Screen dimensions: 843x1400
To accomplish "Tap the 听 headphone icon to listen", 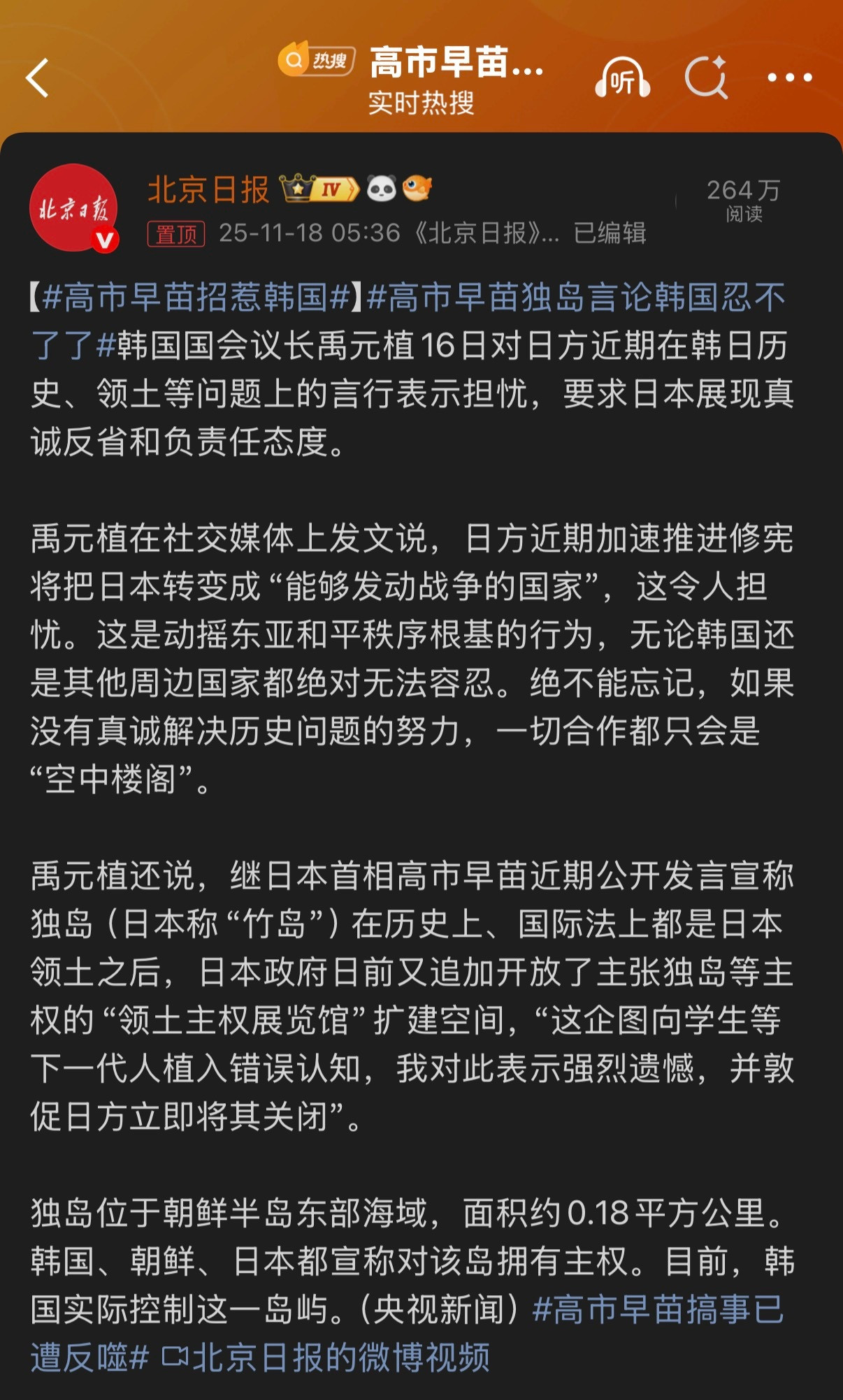I will click(624, 77).
